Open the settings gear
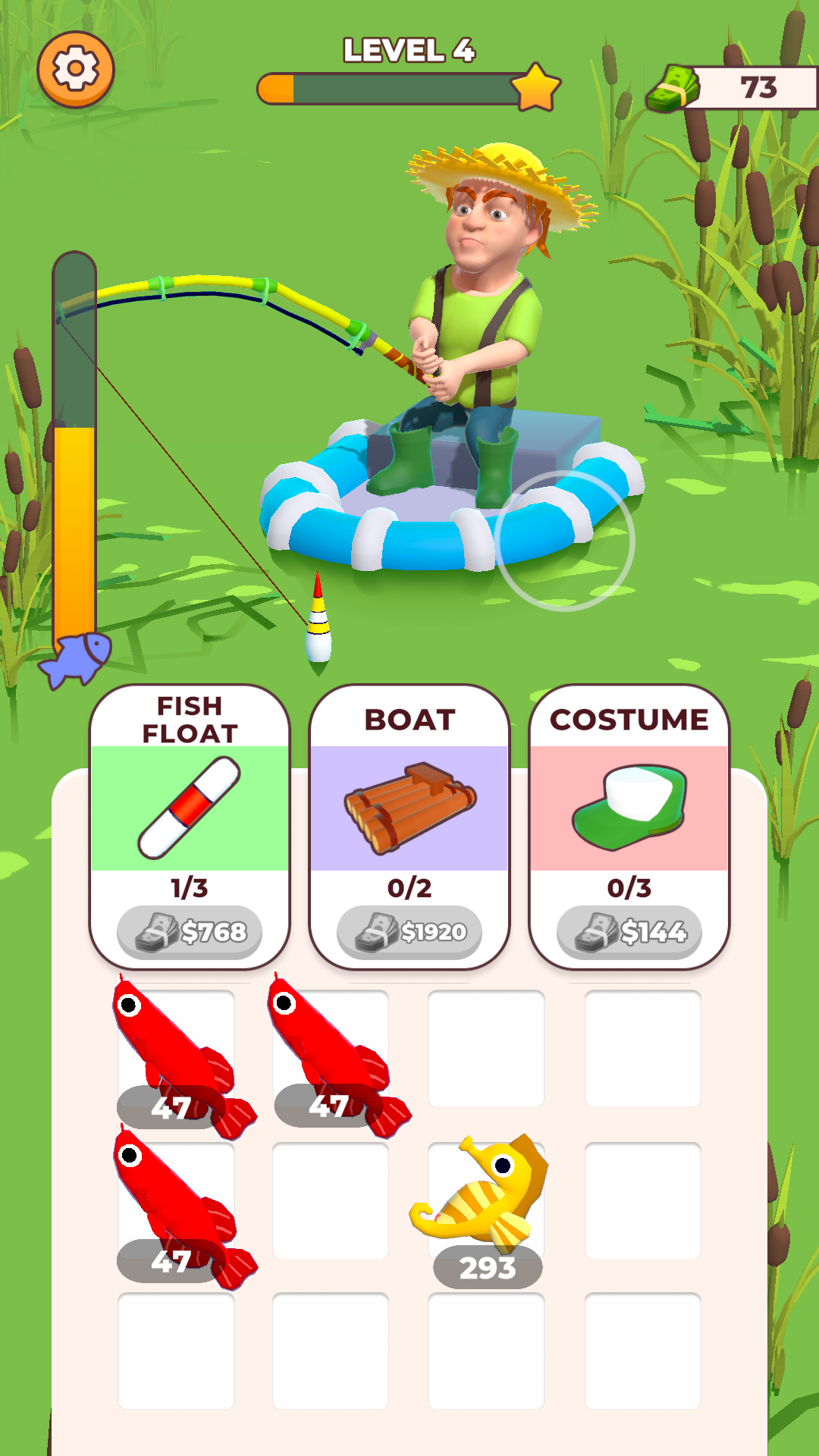Image resolution: width=819 pixels, height=1456 pixels. (75, 70)
